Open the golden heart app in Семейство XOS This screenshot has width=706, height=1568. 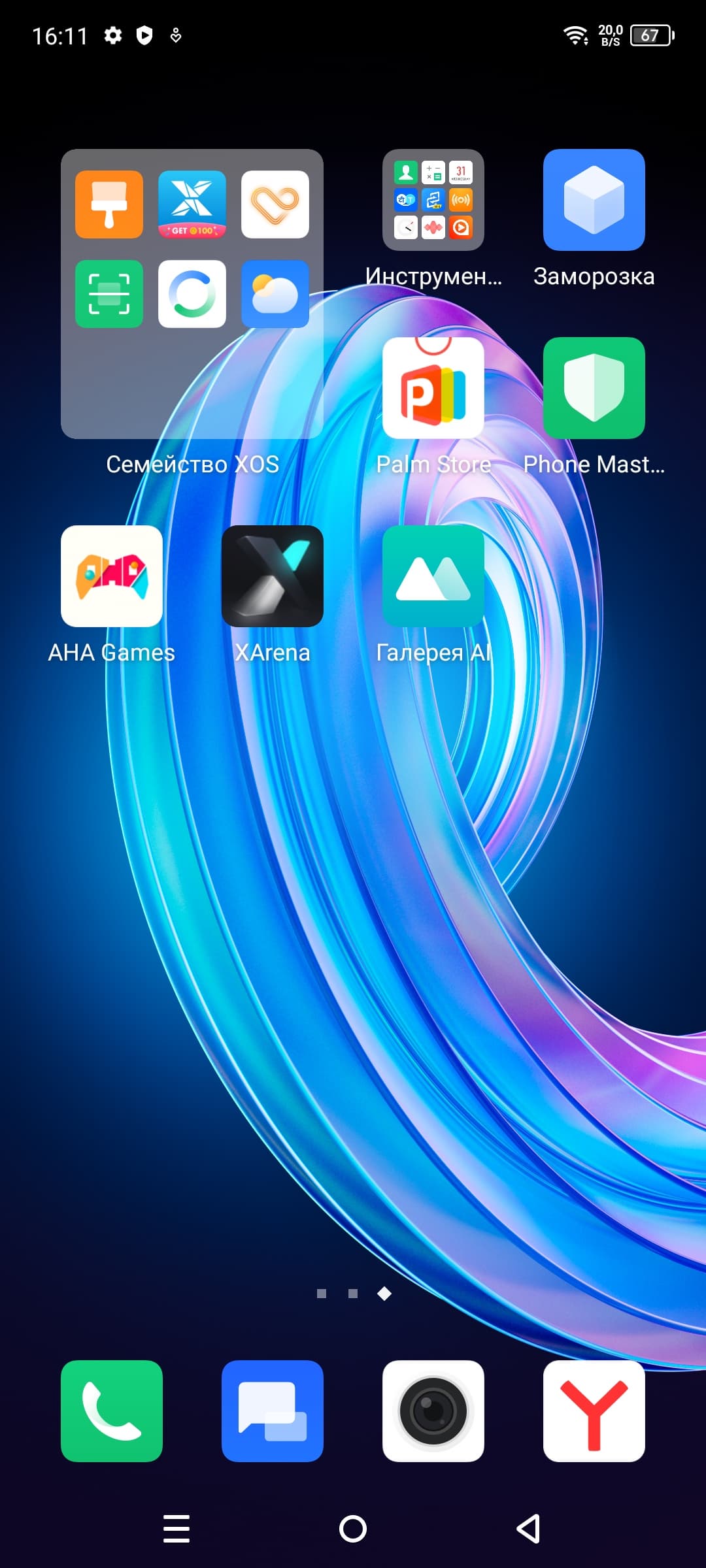pyautogui.click(x=275, y=204)
